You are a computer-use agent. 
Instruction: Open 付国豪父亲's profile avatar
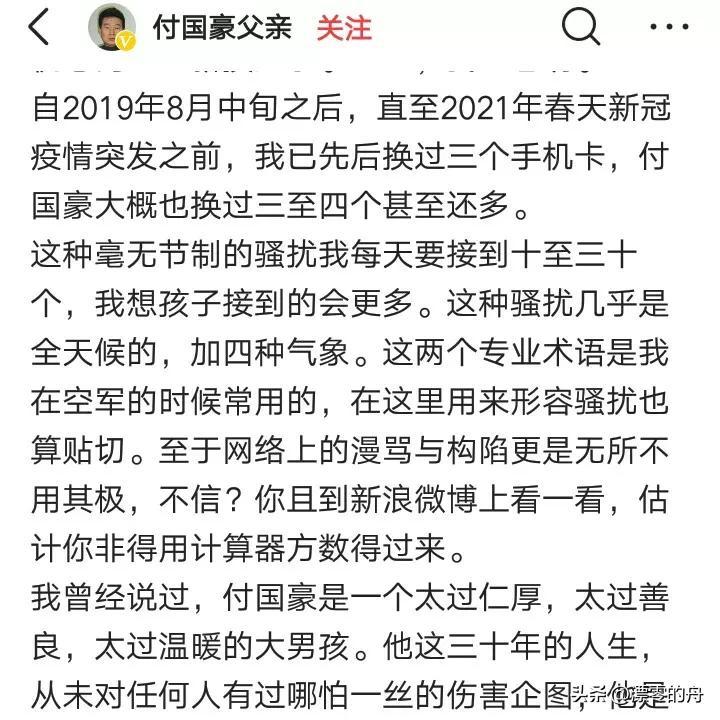(112, 27)
